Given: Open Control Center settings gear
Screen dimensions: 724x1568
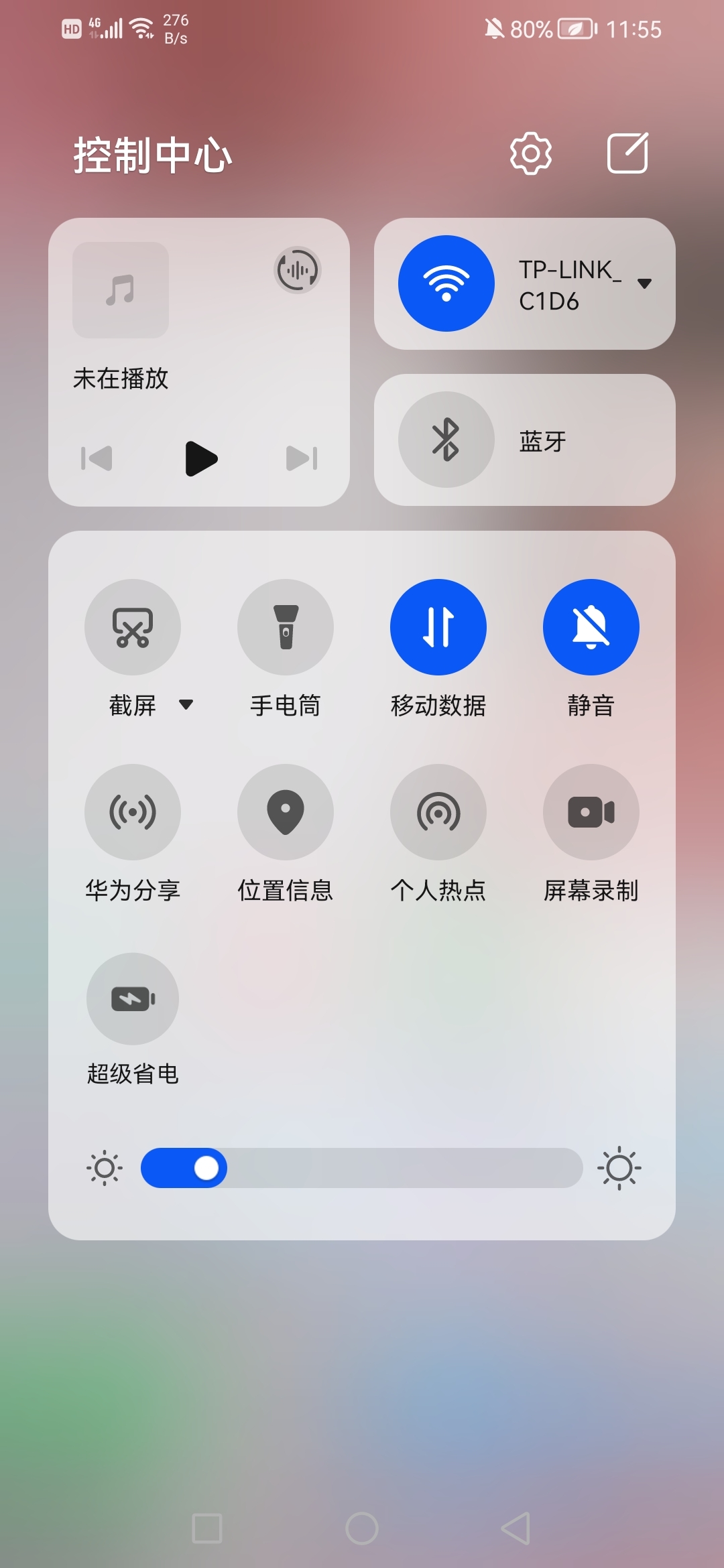Looking at the screenshot, I should point(530,153).
